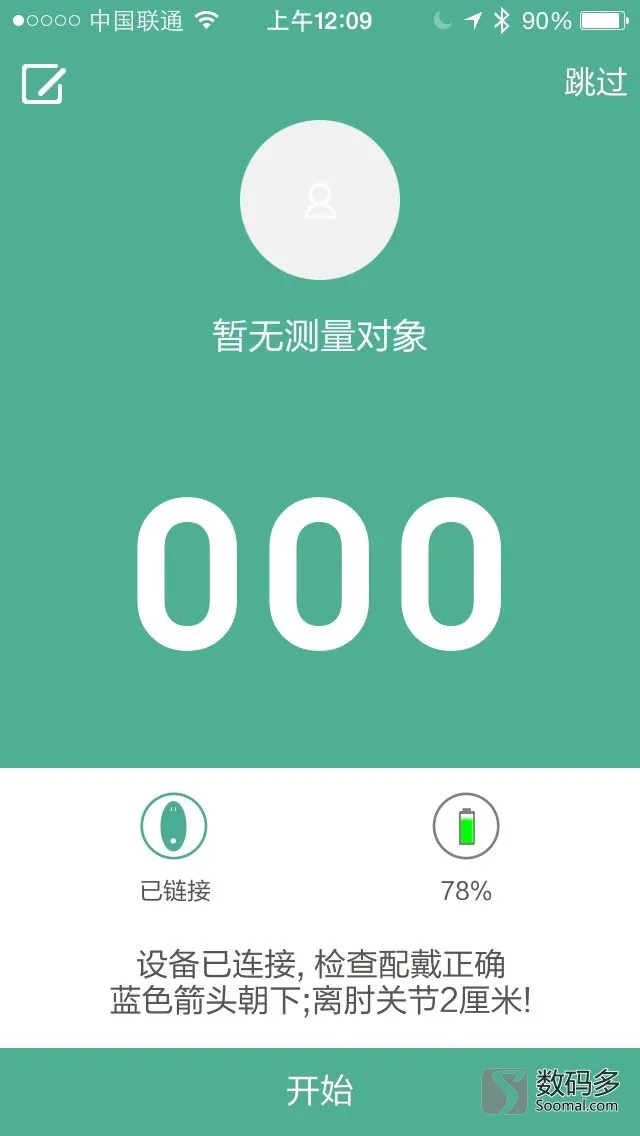Open the 已链接 device icon
The width and height of the screenshot is (640, 1136).
click(174, 826)
